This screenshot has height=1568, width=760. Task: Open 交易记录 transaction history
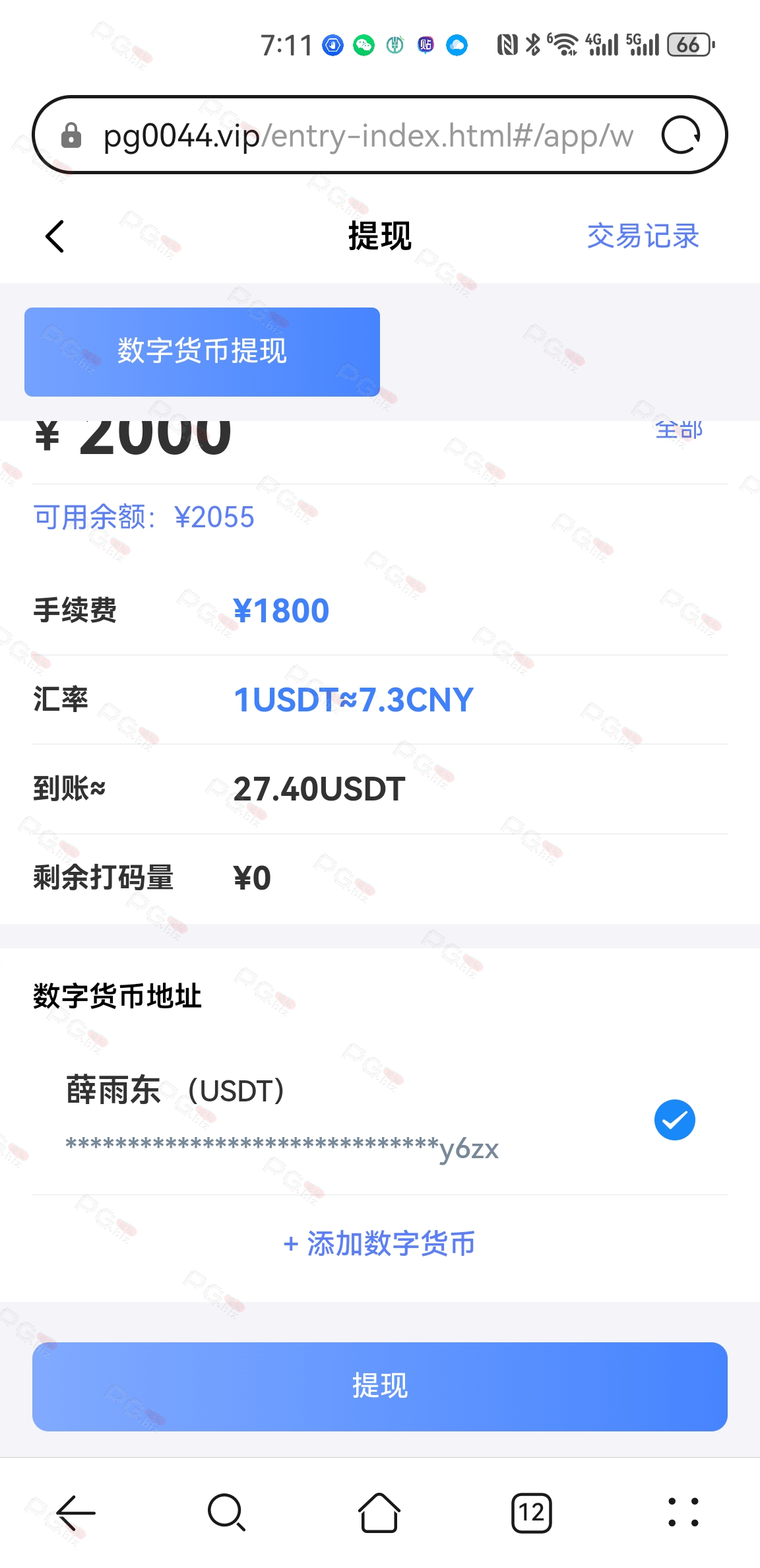click(643, 236)
